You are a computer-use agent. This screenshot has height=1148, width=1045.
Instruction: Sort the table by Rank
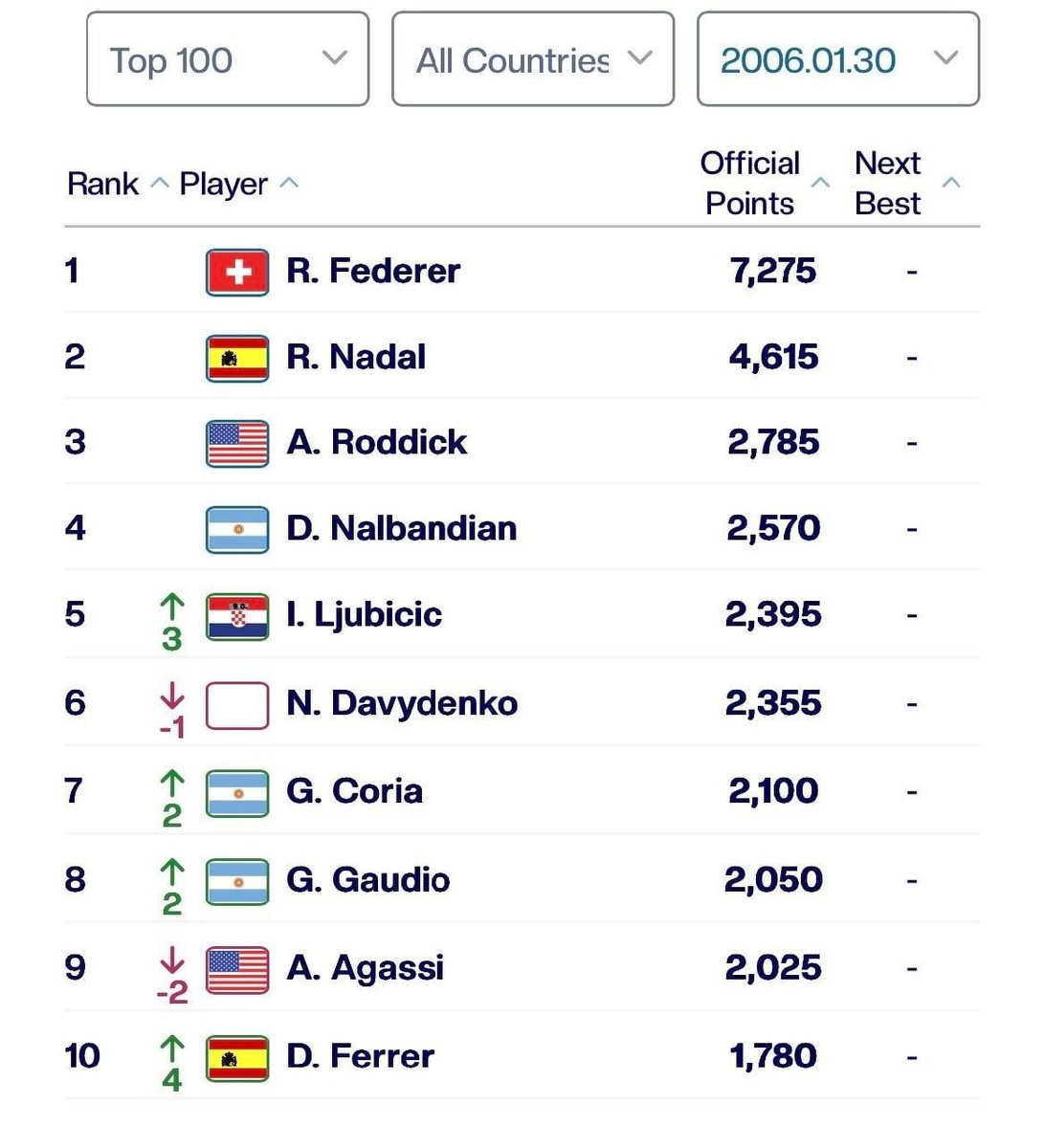pyautogui.click(x=117, y=184)
